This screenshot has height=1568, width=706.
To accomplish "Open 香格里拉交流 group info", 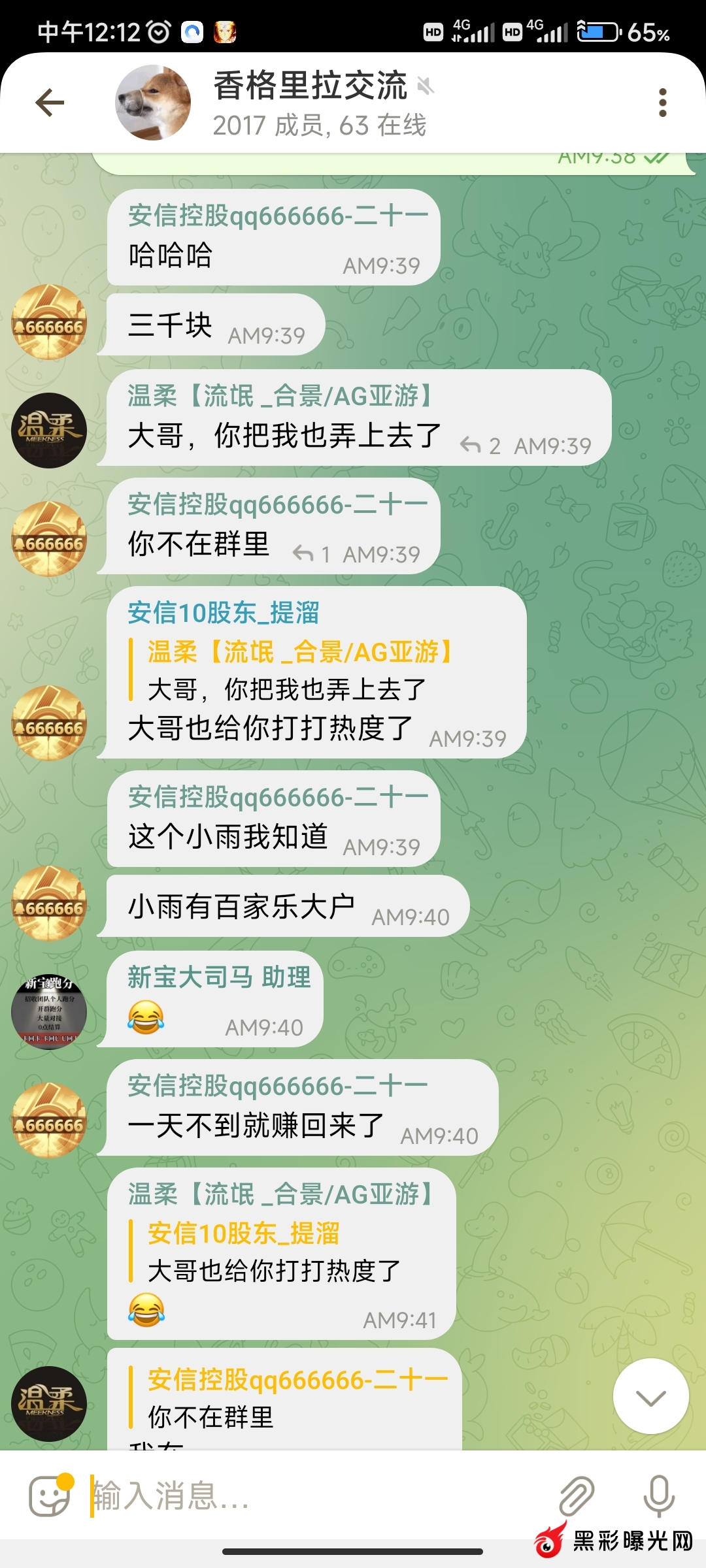I will pos(311,103).
